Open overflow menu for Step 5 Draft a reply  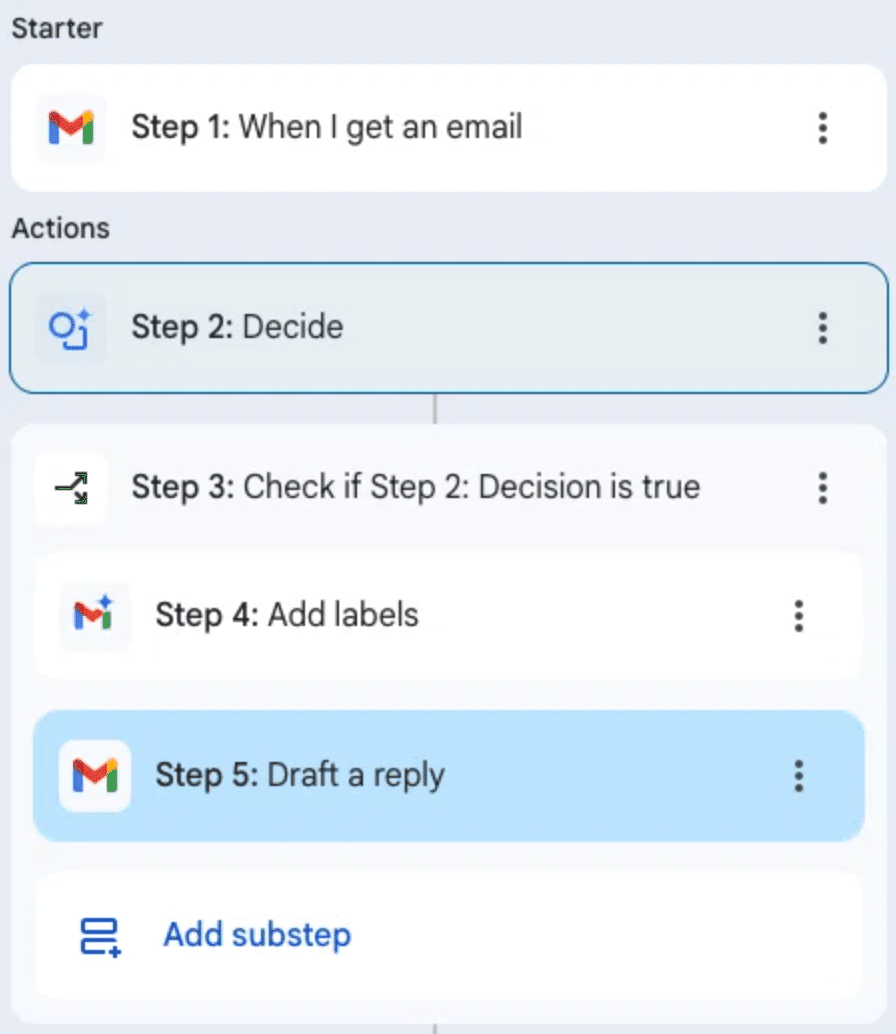(x=798, y=775)
